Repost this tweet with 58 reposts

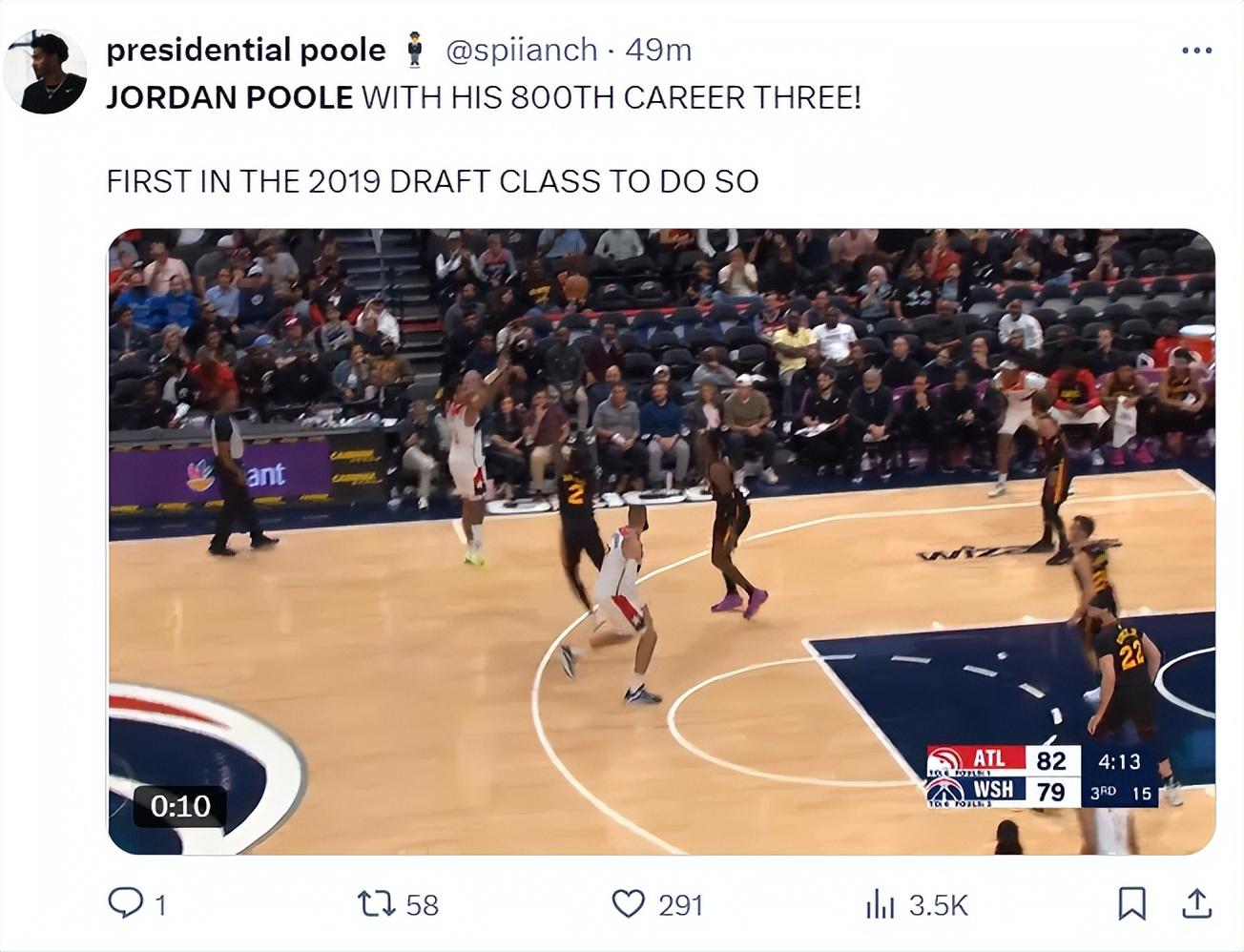click(x=375, y=902)
